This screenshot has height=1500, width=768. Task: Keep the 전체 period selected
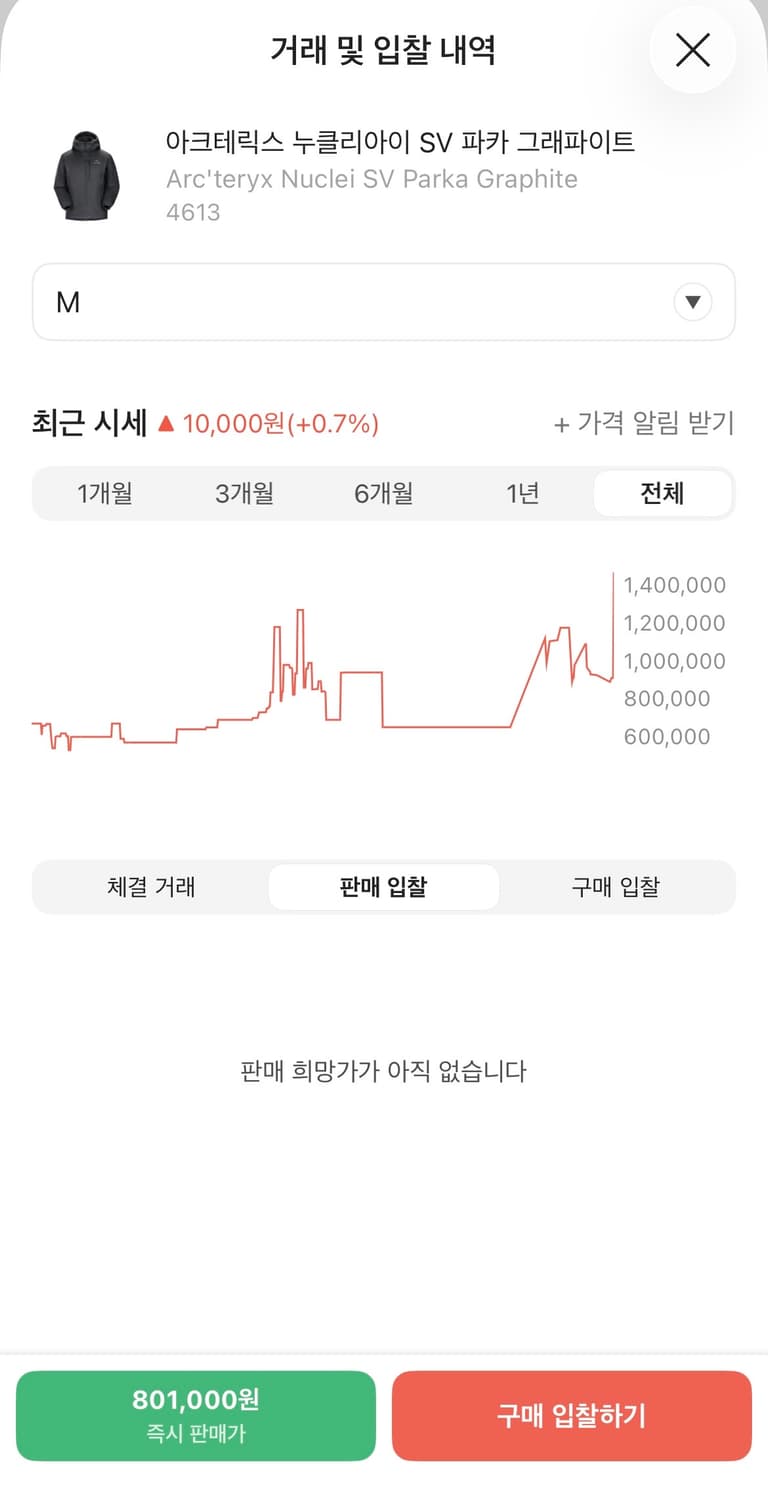point(662,493)
